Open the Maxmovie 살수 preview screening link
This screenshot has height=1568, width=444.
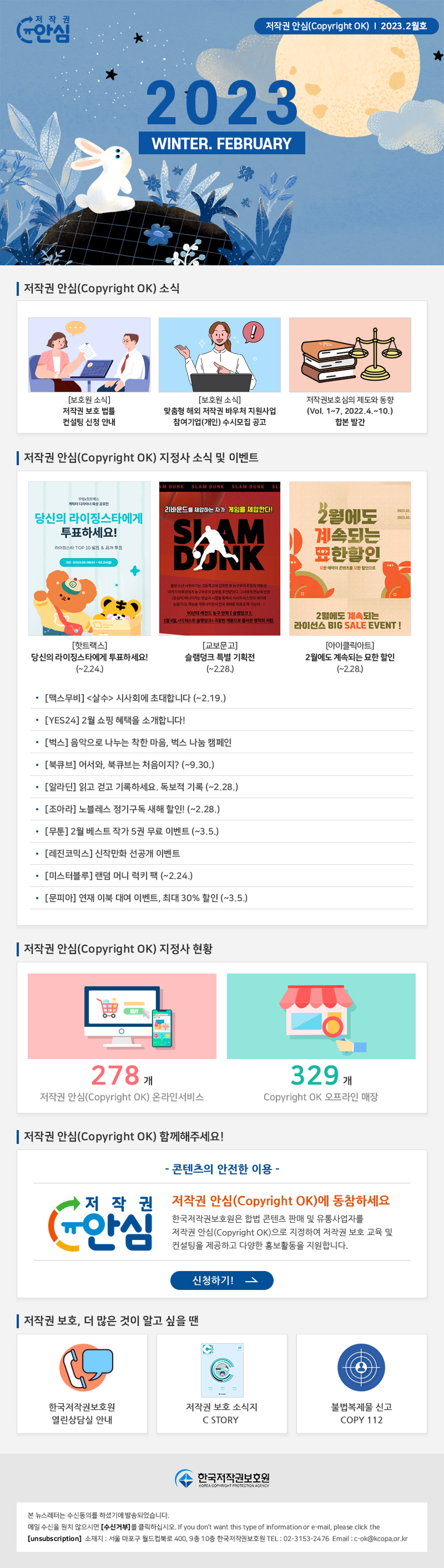135,698
